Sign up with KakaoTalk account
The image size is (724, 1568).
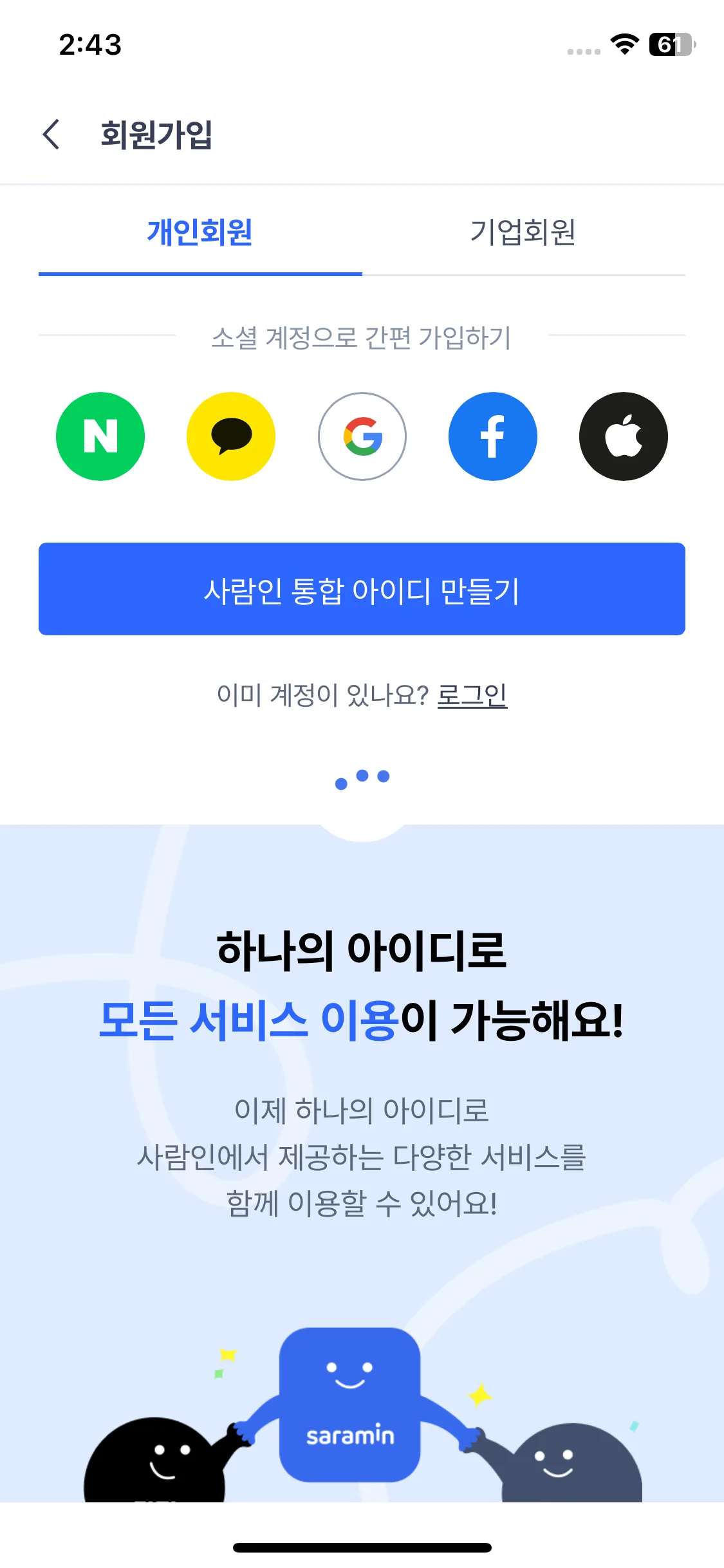pos(231,436)
